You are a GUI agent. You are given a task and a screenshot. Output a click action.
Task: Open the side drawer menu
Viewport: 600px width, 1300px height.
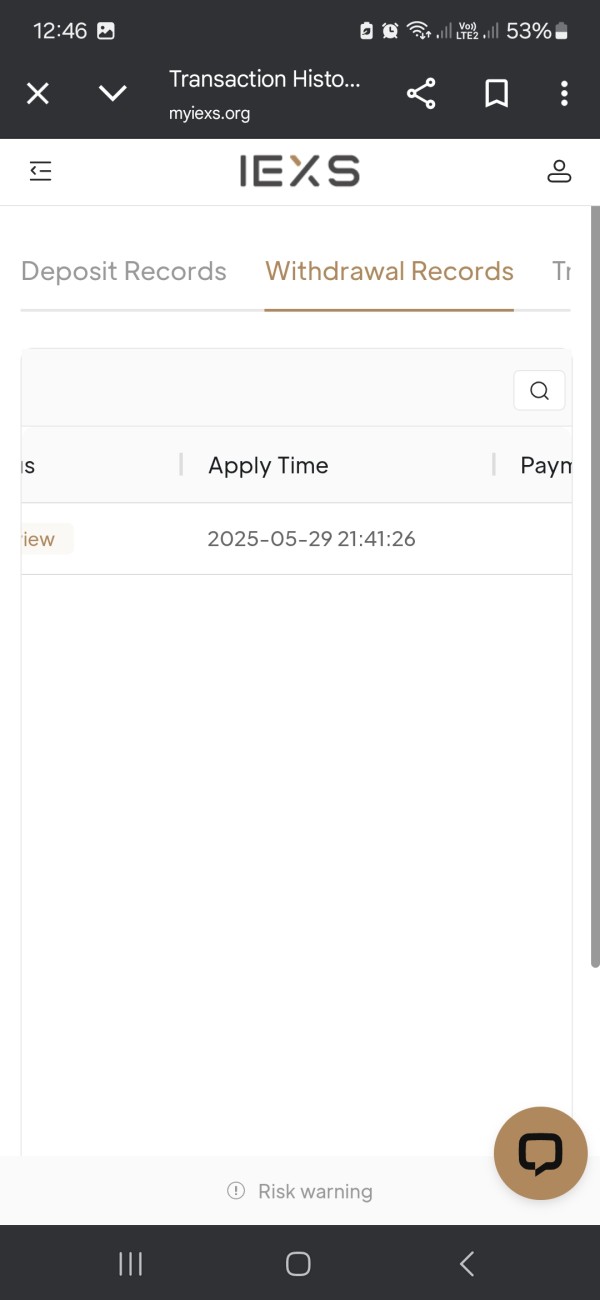40,172
